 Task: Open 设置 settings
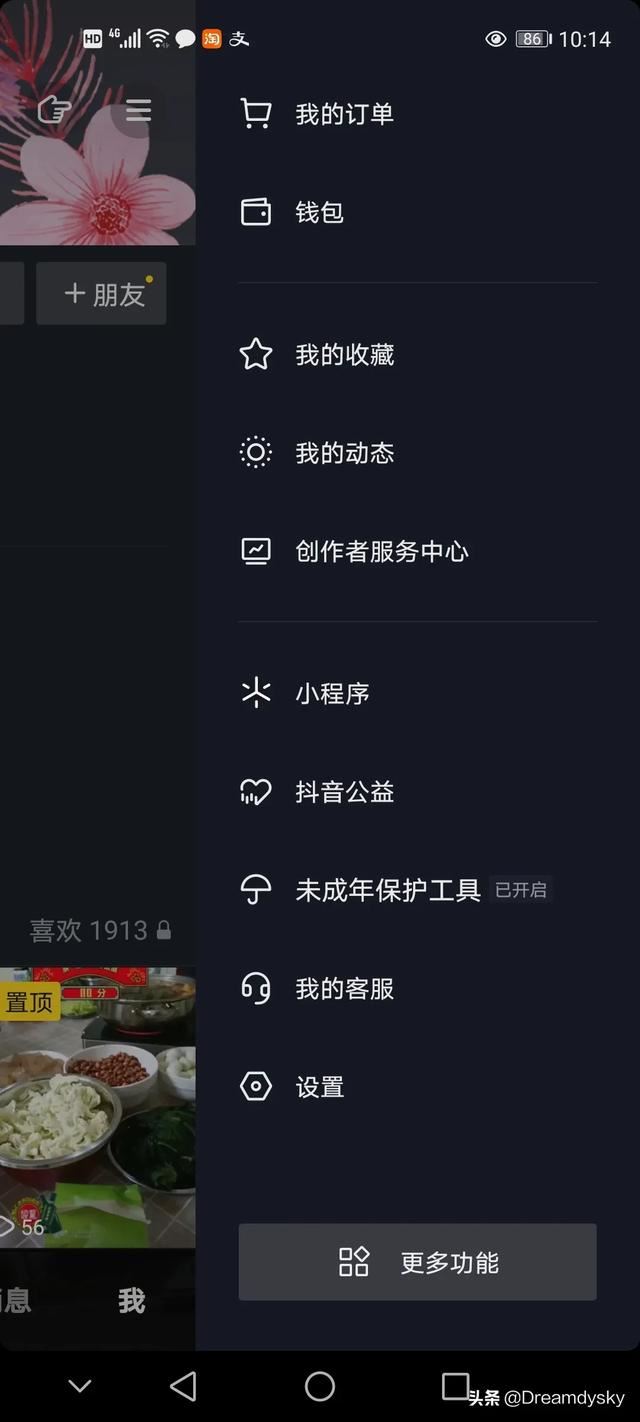tap(318, 1087)
